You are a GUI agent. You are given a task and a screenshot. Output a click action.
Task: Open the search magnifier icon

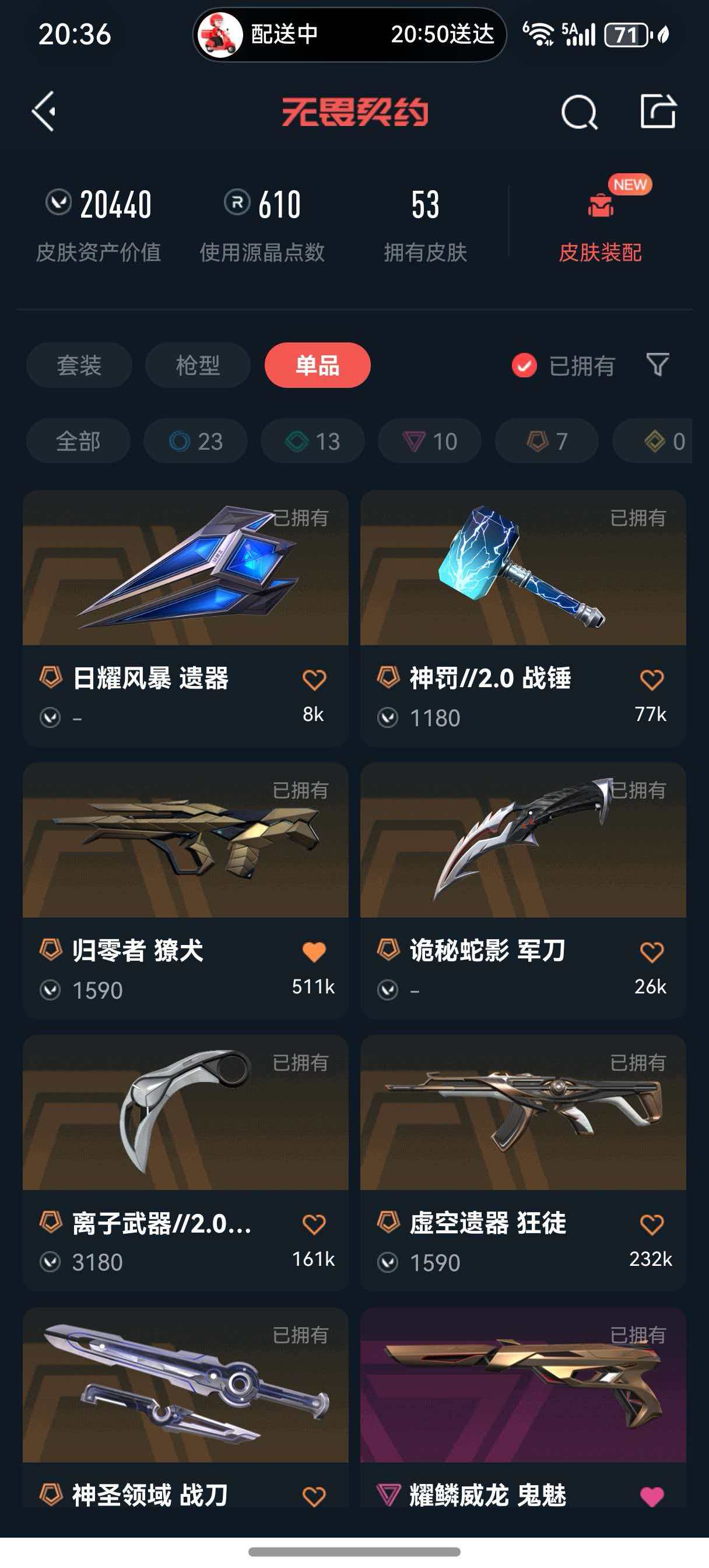579,112
